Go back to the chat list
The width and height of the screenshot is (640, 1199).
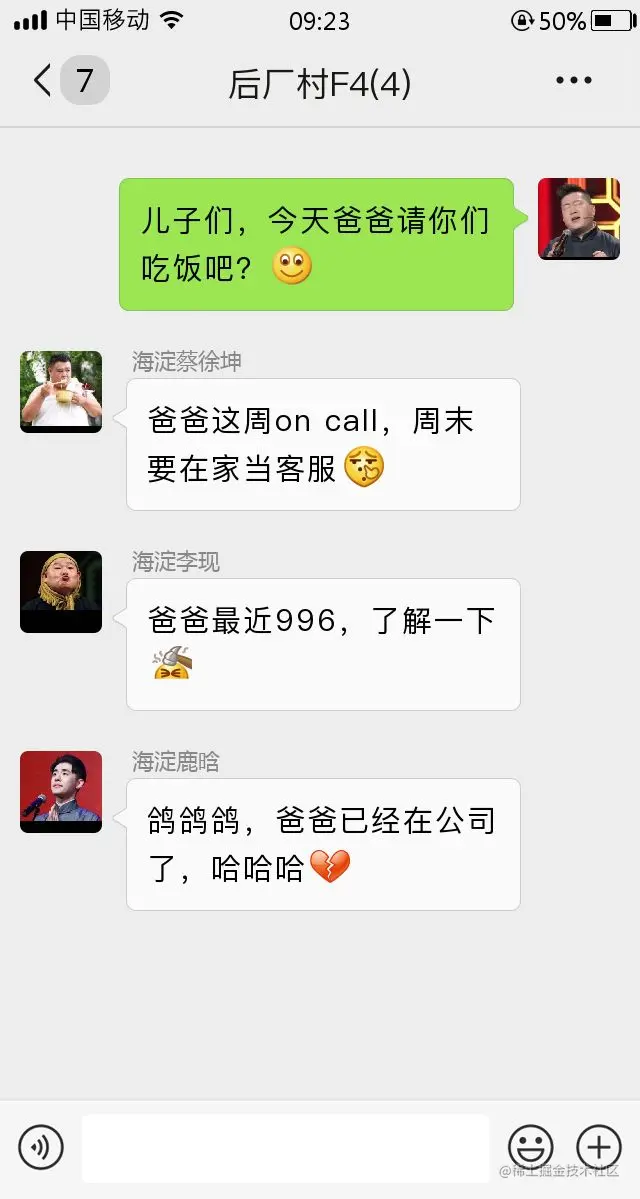coord(70,80)
